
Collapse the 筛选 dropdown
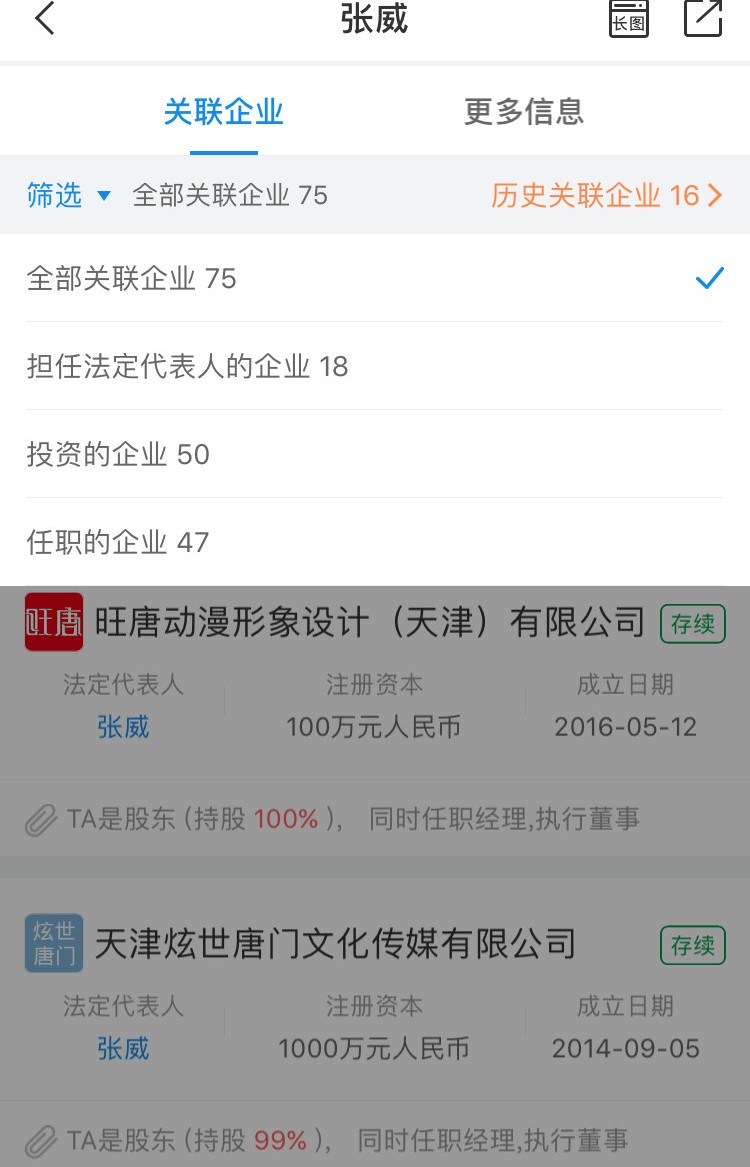(68, 195)
